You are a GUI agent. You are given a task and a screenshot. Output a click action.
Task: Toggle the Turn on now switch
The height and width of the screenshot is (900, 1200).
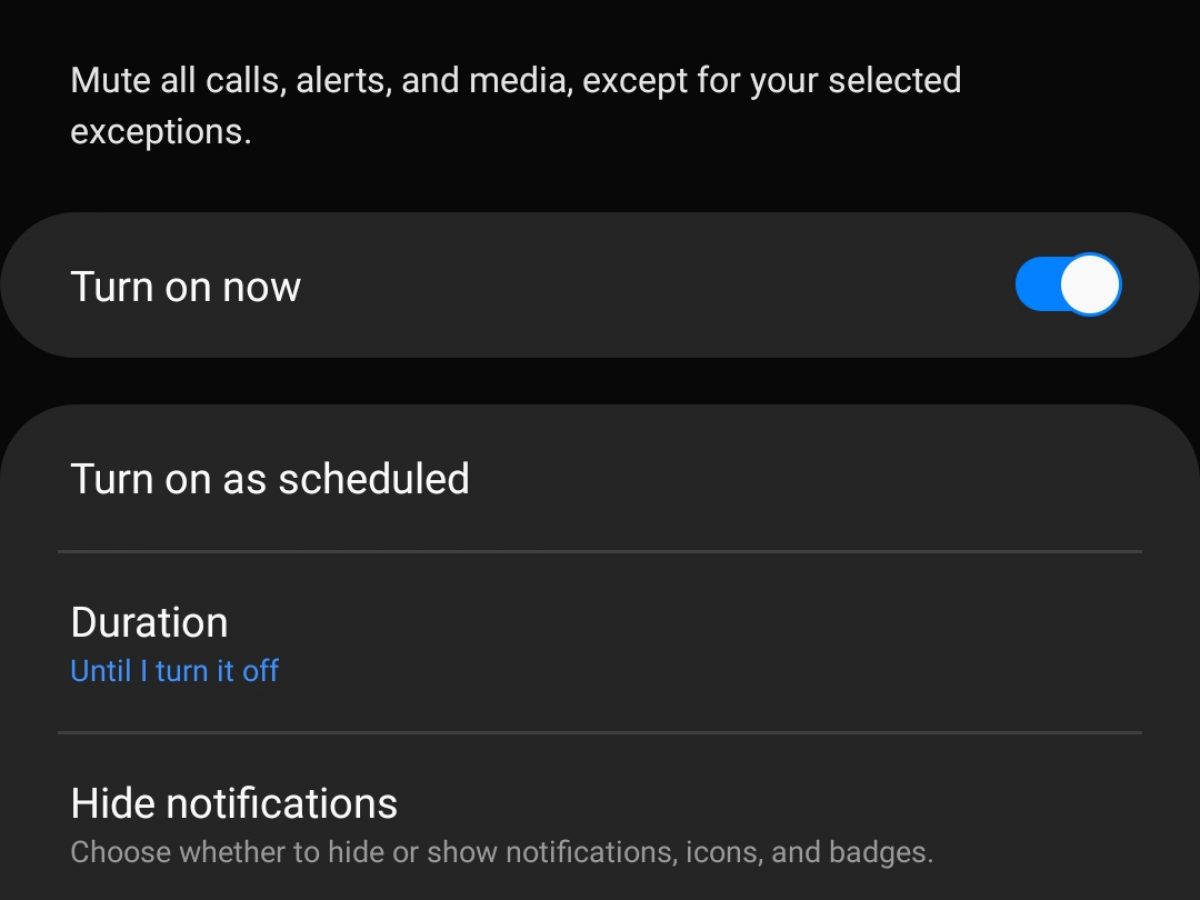[1067, 286]
